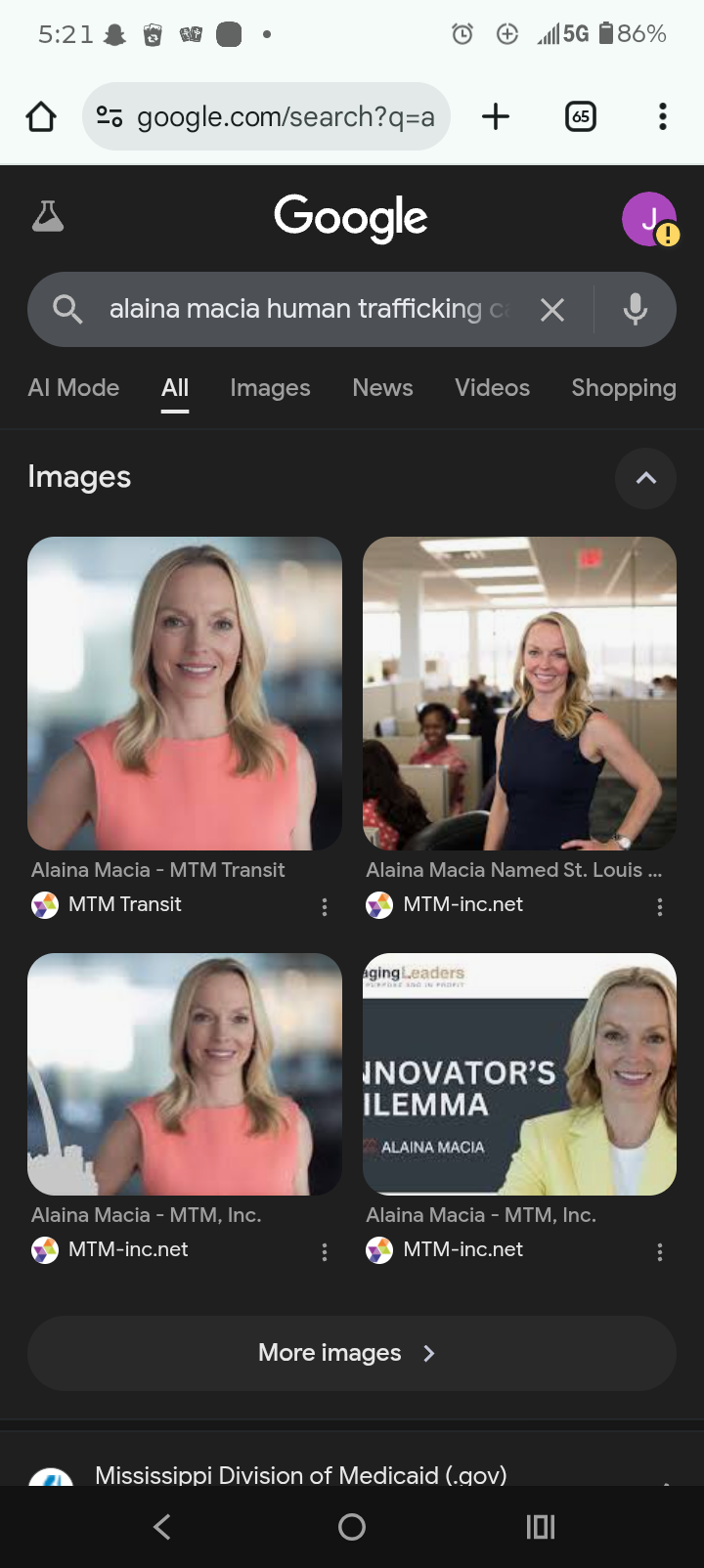
Task: Switch to the Images tab
Action: 270,388
